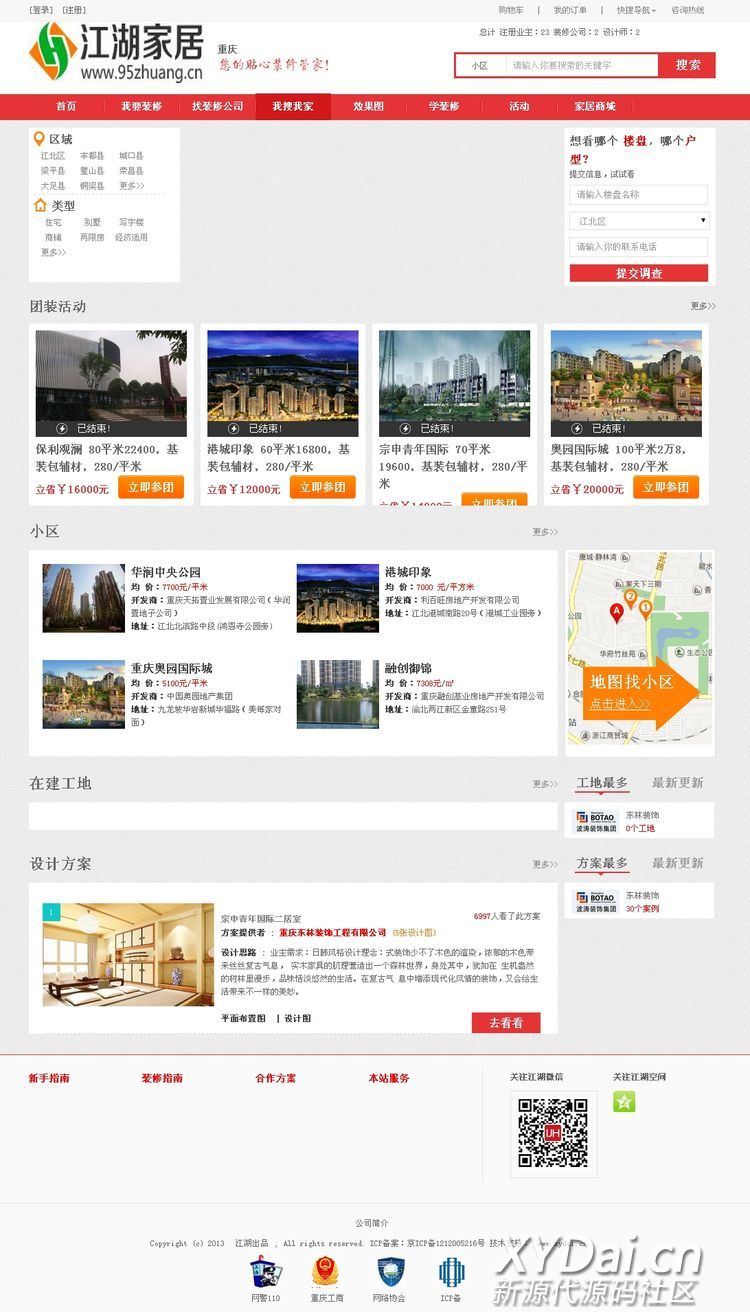Switch to the 效果图 nav tab
Screen dimensions: 750x1312
[368, 106]
